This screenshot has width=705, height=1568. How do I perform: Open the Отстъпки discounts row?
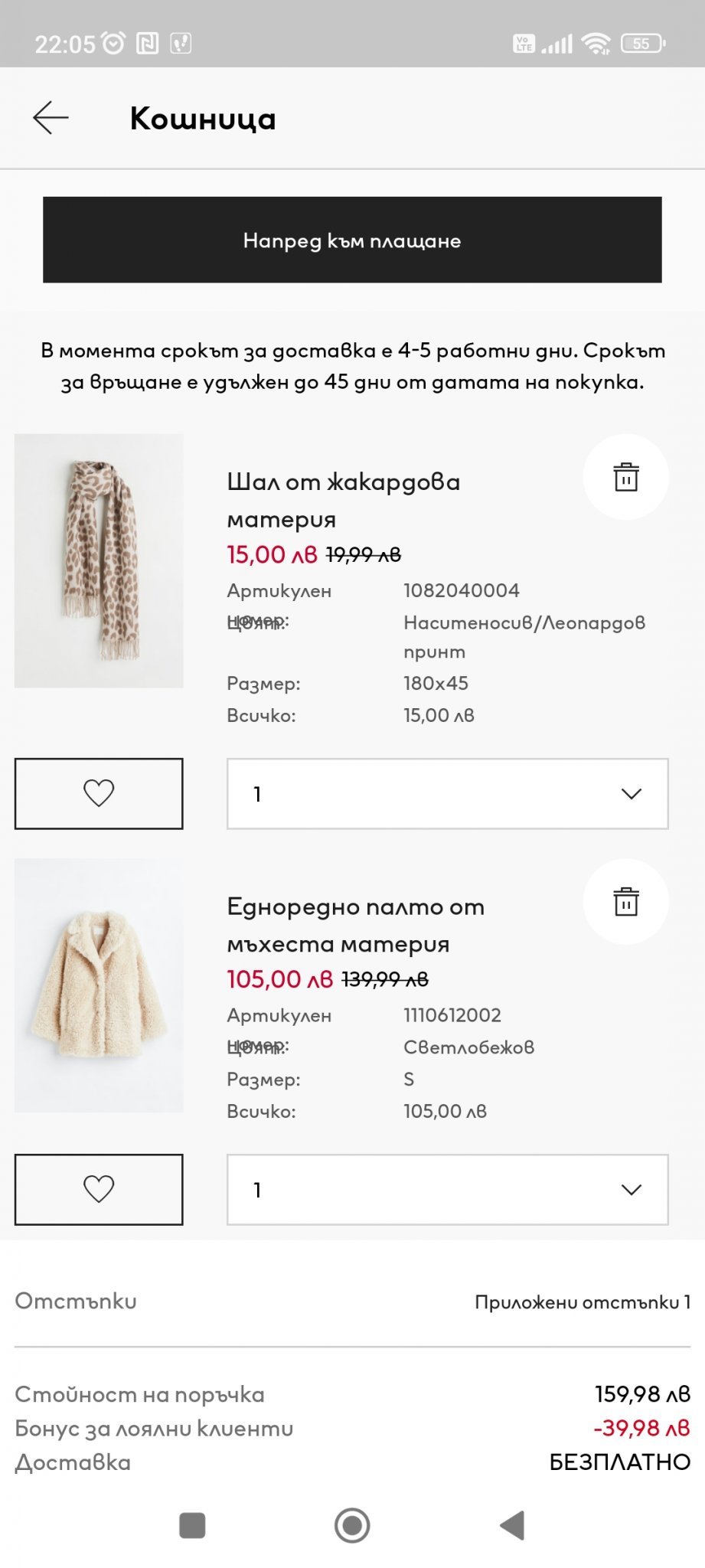[x=352, y=1302]
